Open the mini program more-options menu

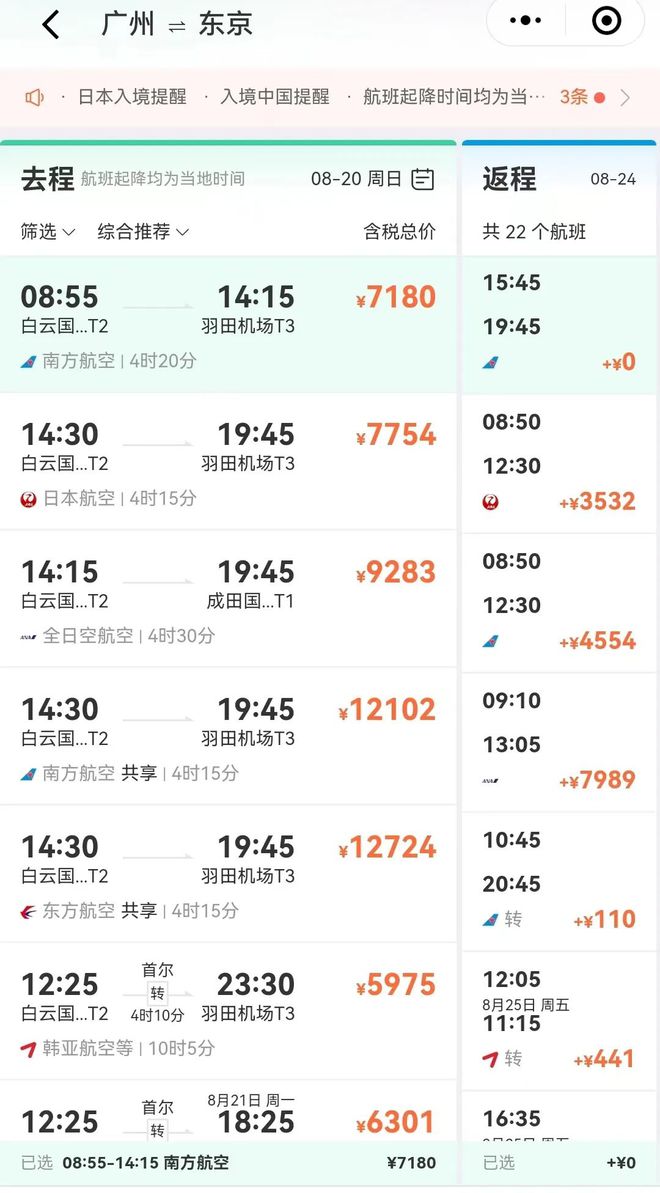(525, 21)
